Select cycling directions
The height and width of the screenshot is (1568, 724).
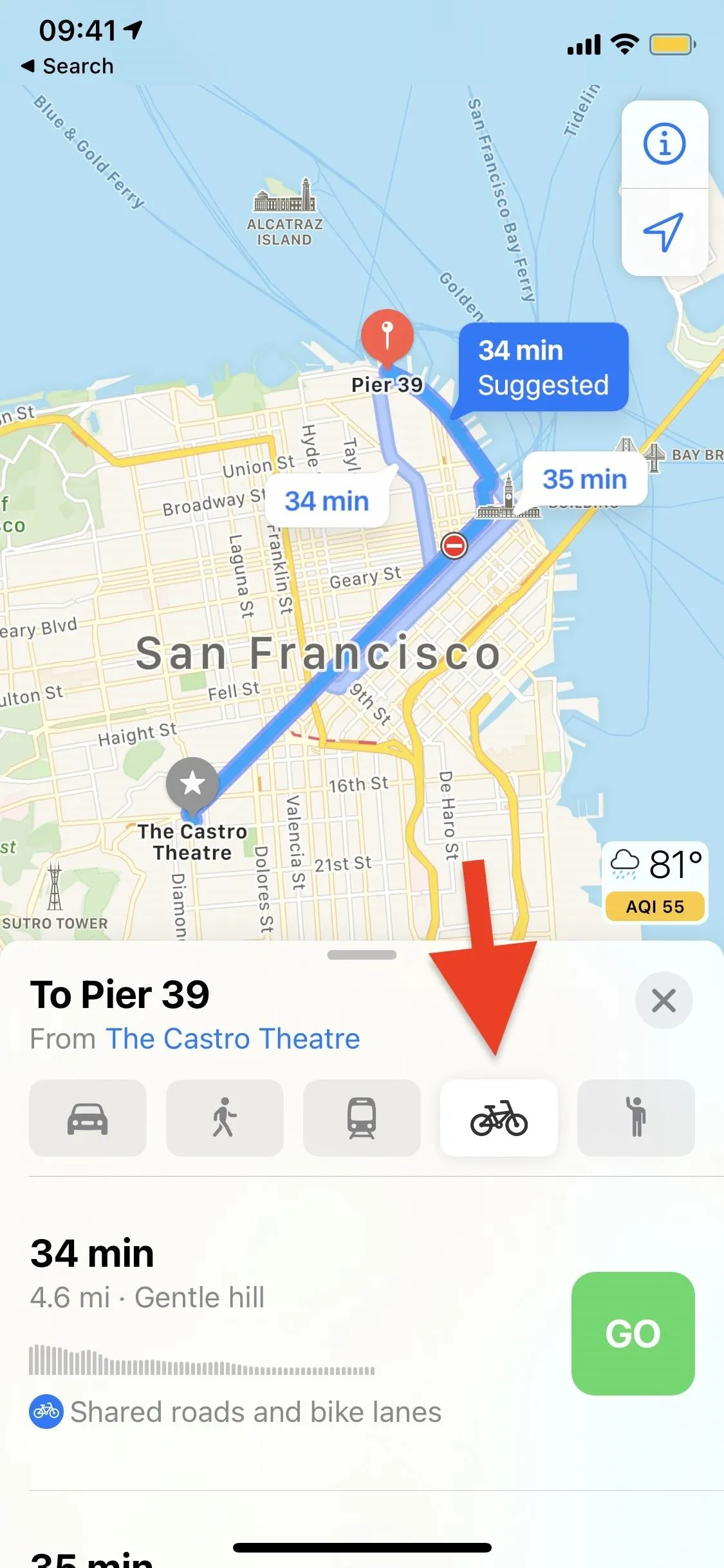(499, 1118)
